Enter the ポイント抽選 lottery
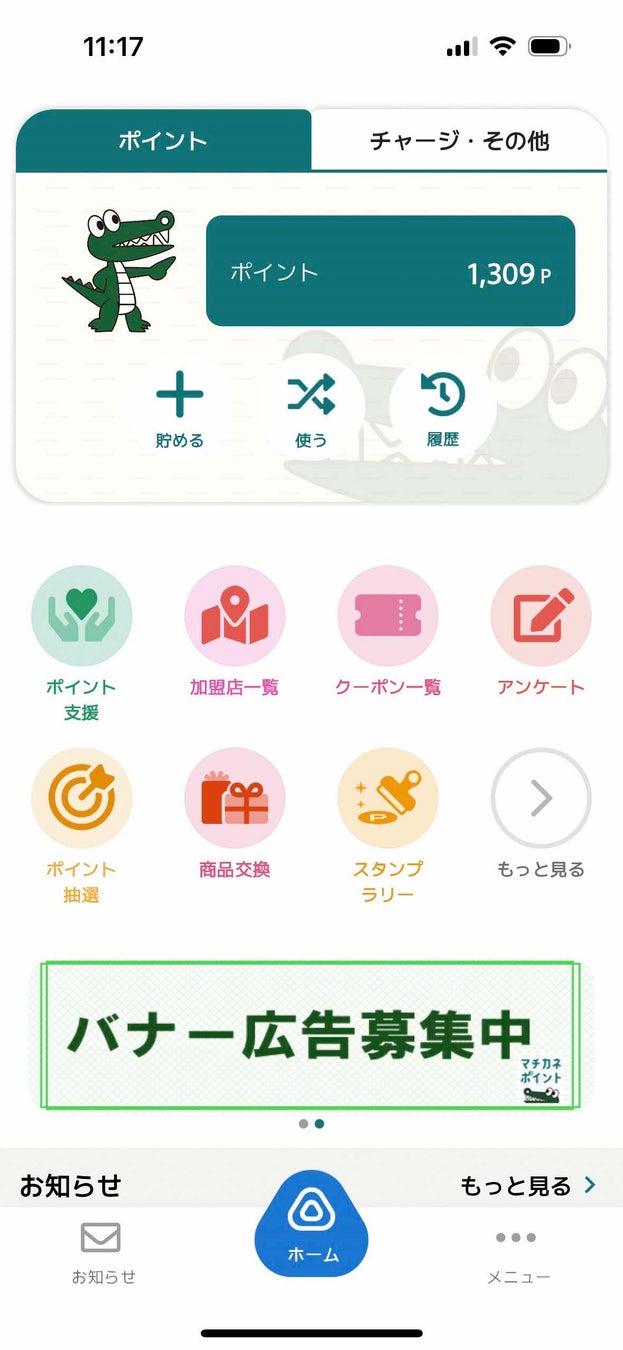623x1350 pixels. 81,798
